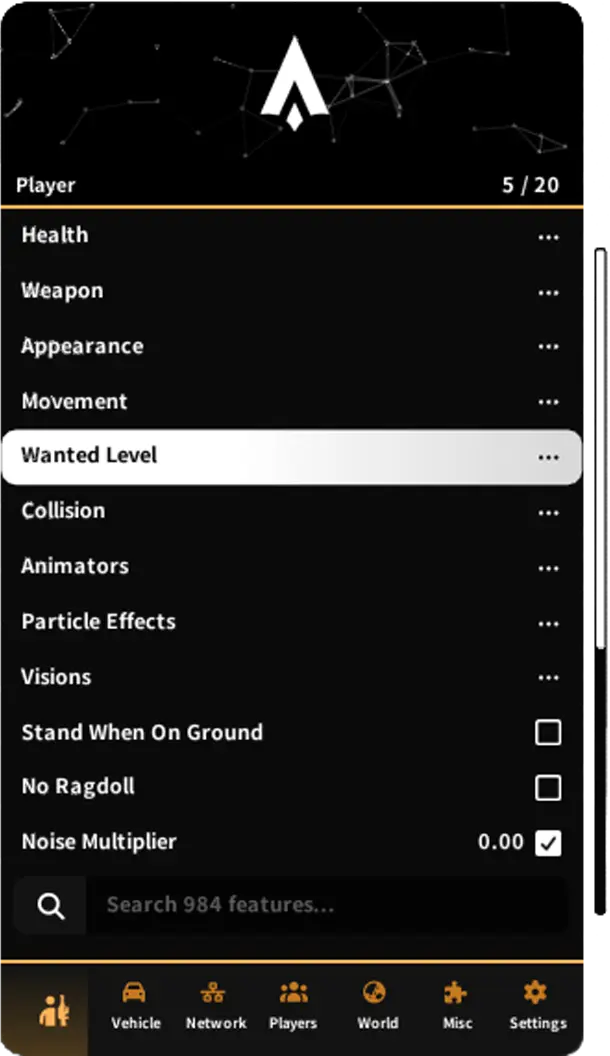The height and width of the screenshot is (1056, 610).
Task: Open the Visions submenu
Action: [x=290, y=677]
